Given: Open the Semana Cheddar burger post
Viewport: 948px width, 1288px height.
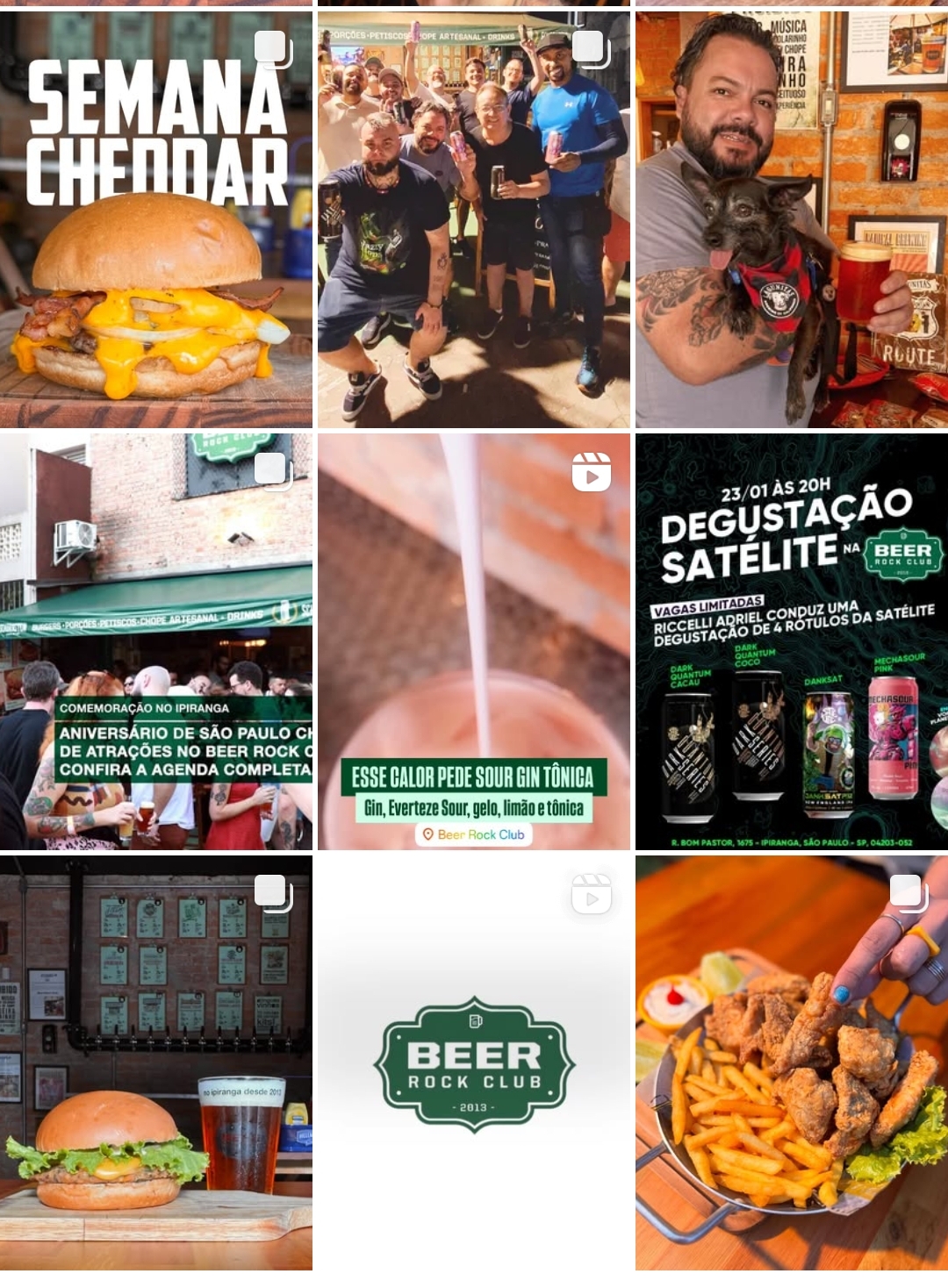Looking at the screenshot, I should tap(155, 219).
